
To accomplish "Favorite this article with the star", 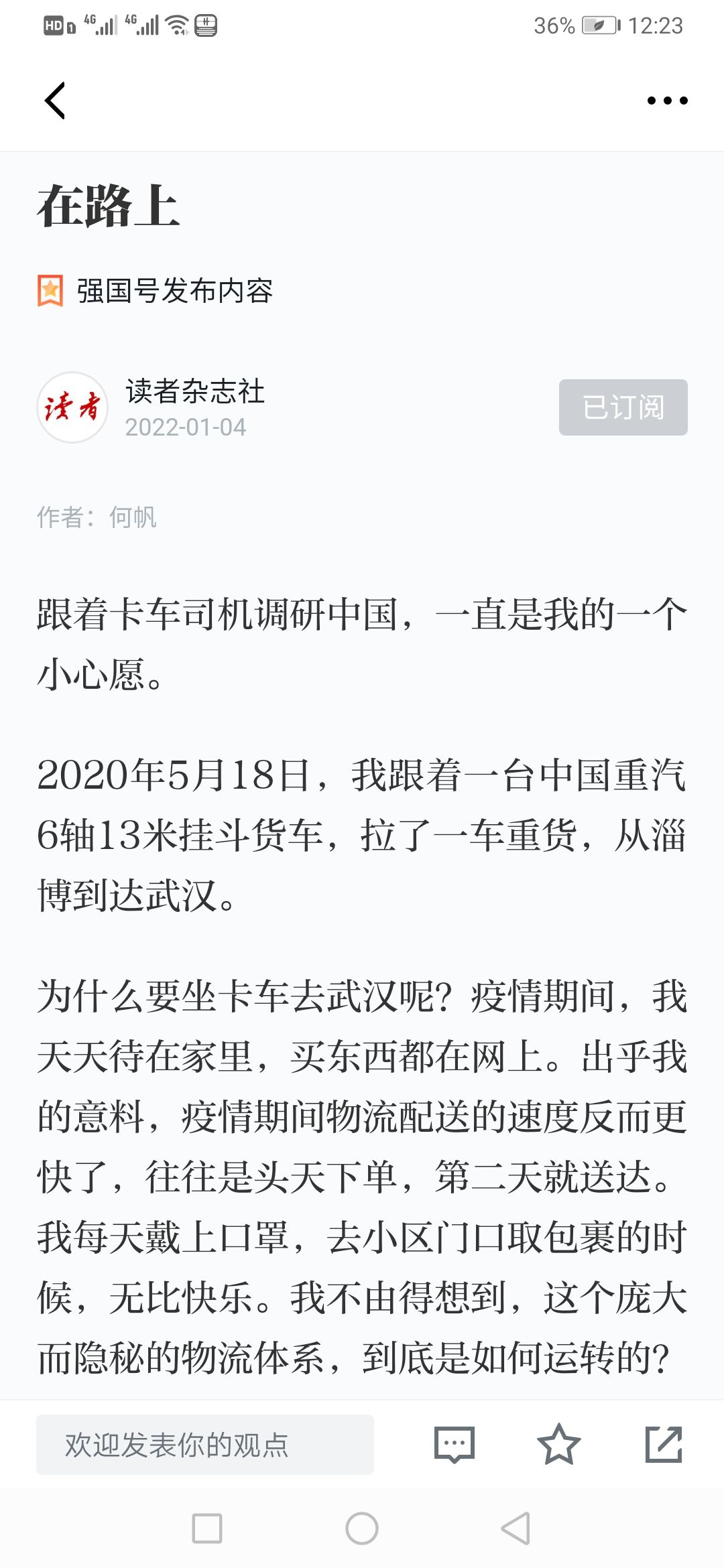I will (x=559, y=1445).
